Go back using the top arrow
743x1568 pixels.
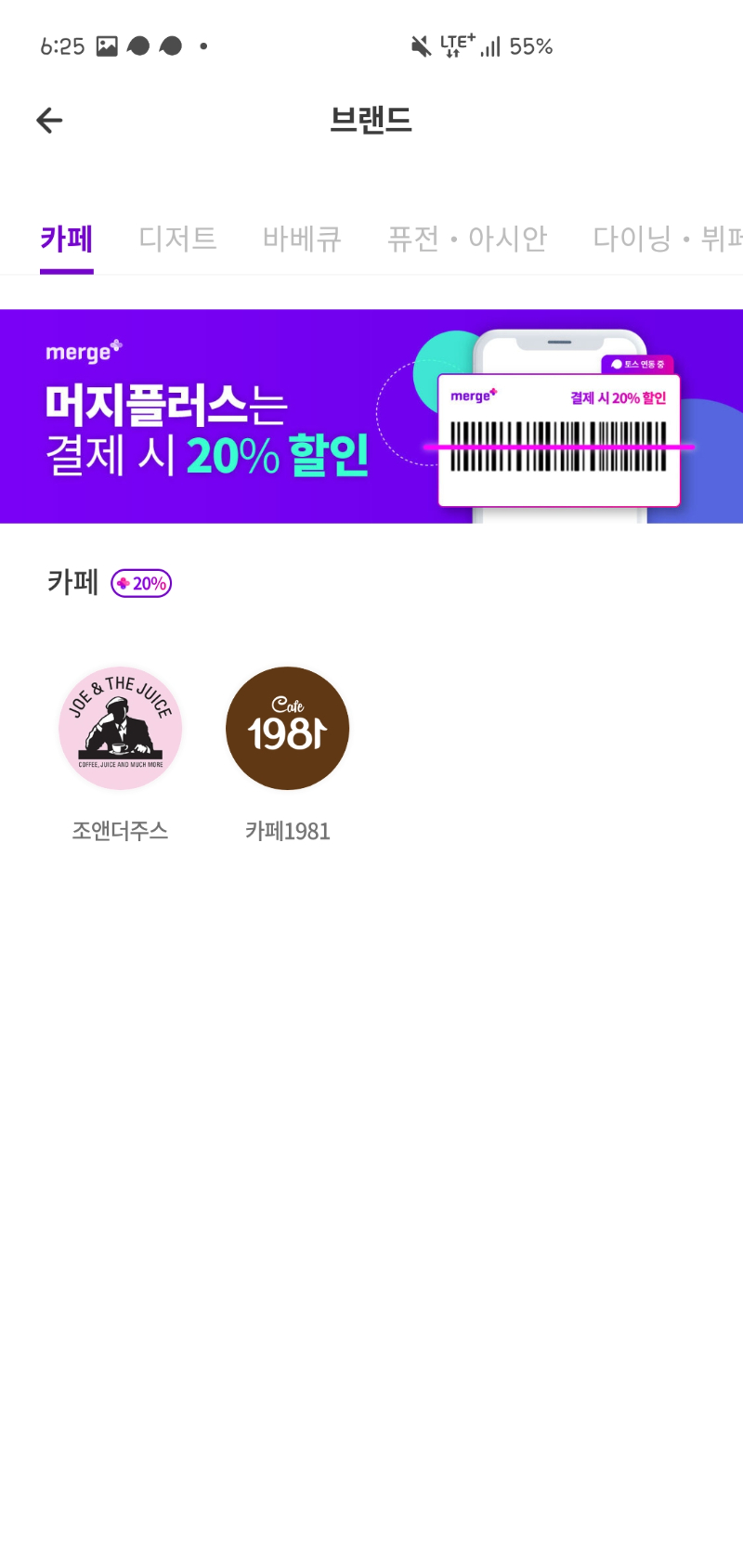point(49,121)
